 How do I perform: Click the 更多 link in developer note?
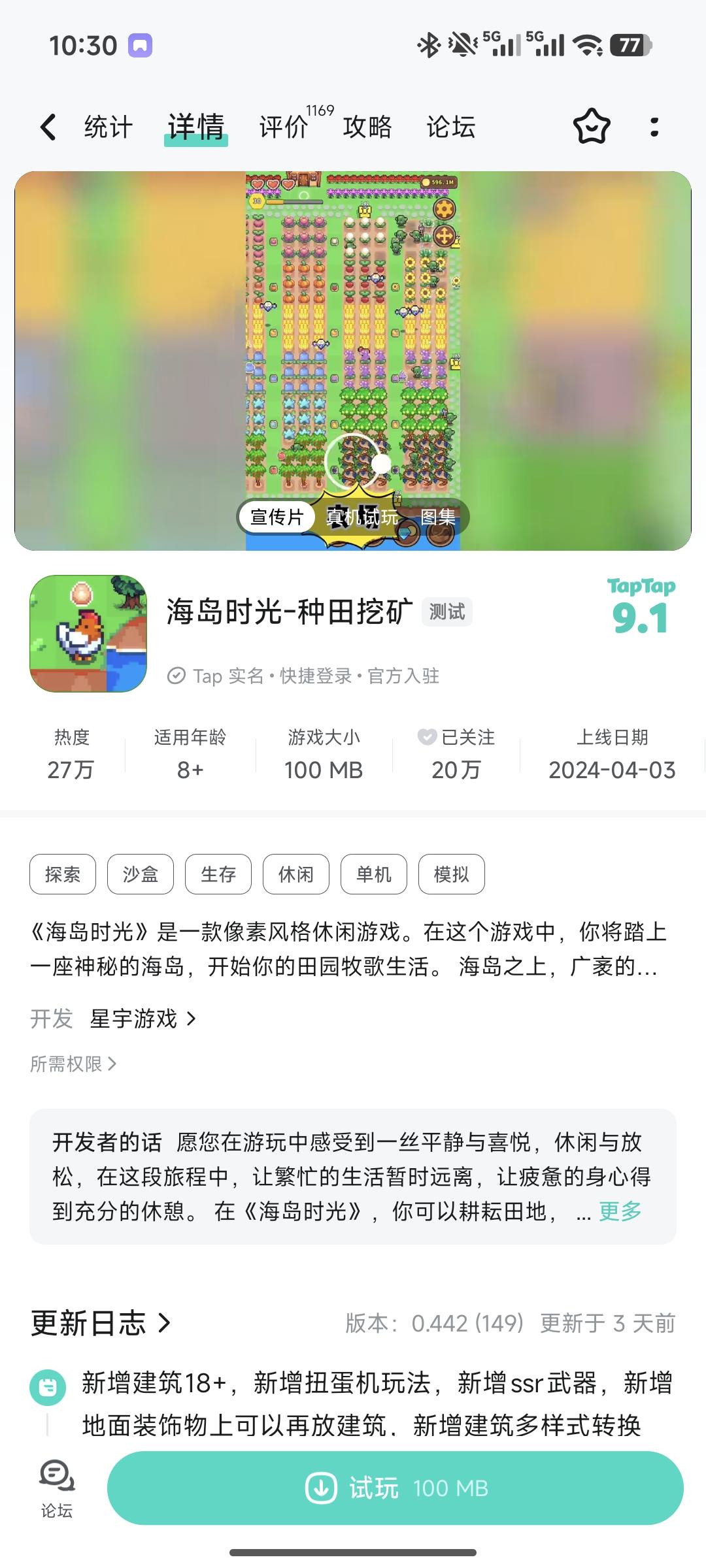(618, 1209)
